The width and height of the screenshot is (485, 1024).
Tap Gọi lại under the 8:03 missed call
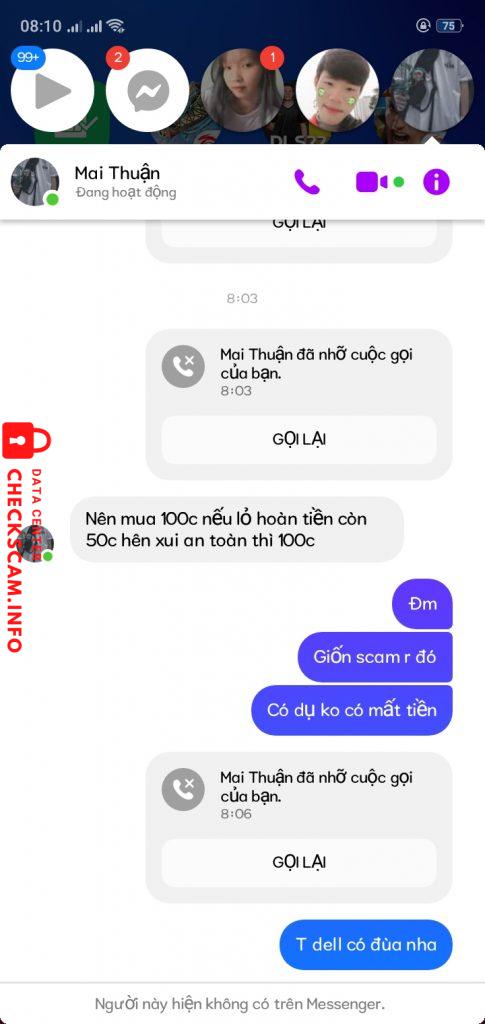click(299, 440)
